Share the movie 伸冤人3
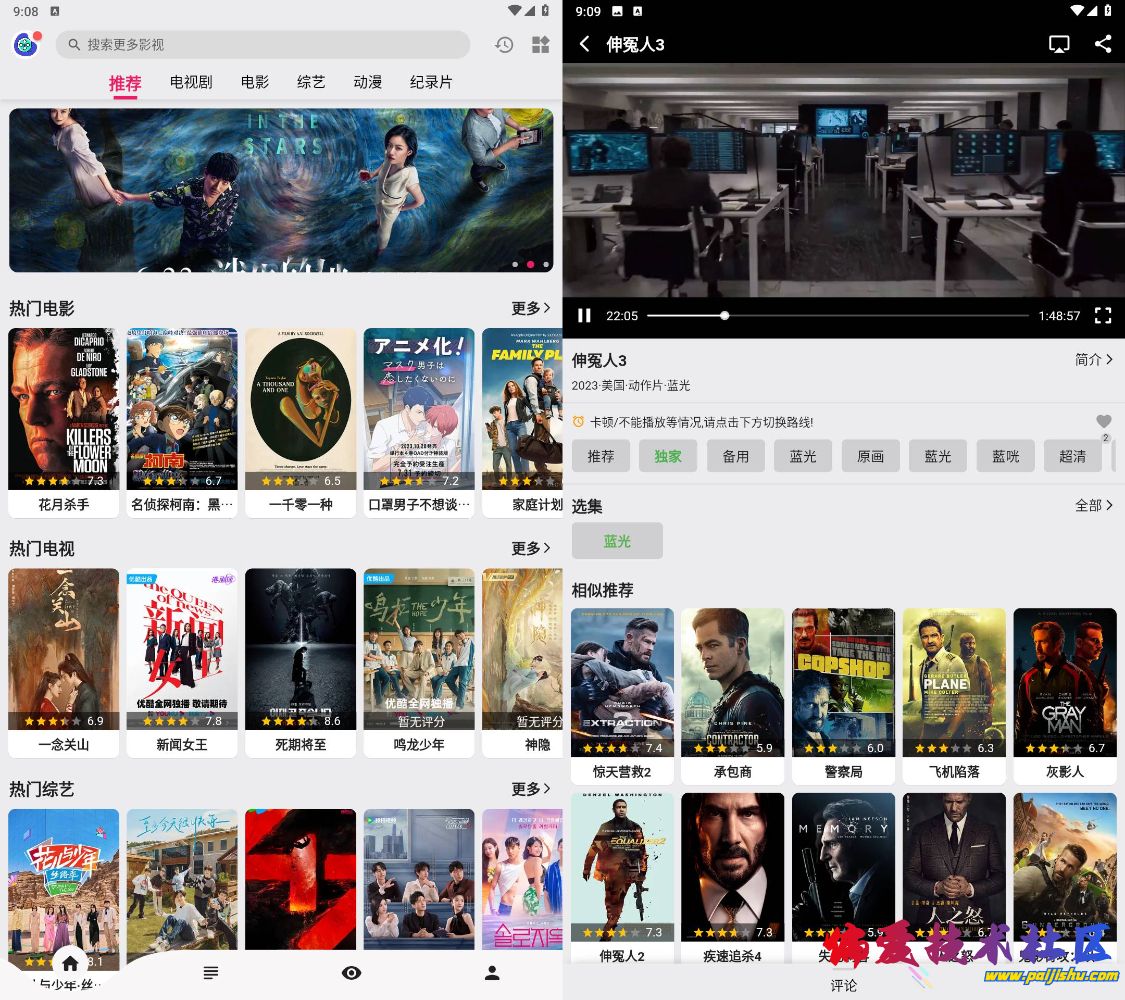Screen dimensions: 1125x1000 [1102, 44]
